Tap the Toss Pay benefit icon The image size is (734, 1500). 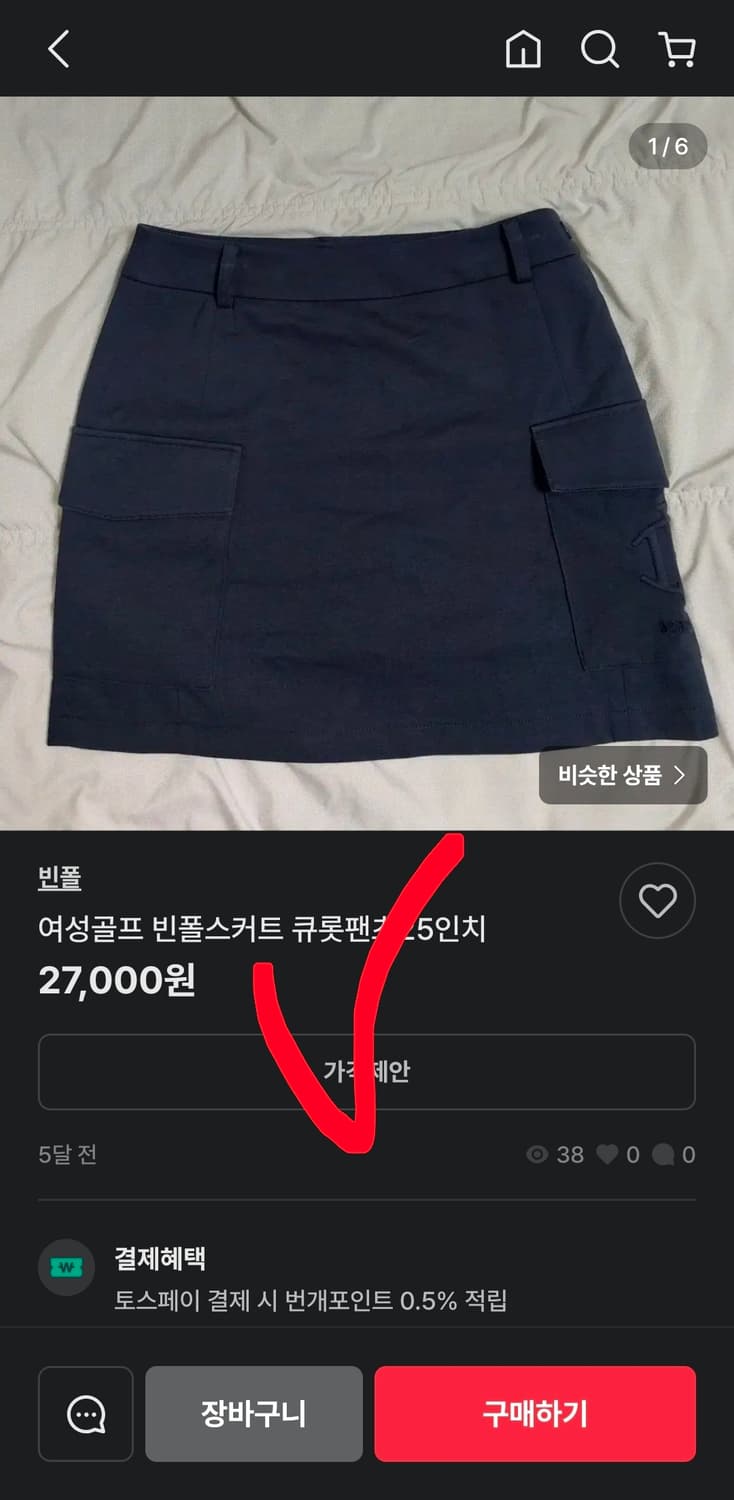[66, 1260]
